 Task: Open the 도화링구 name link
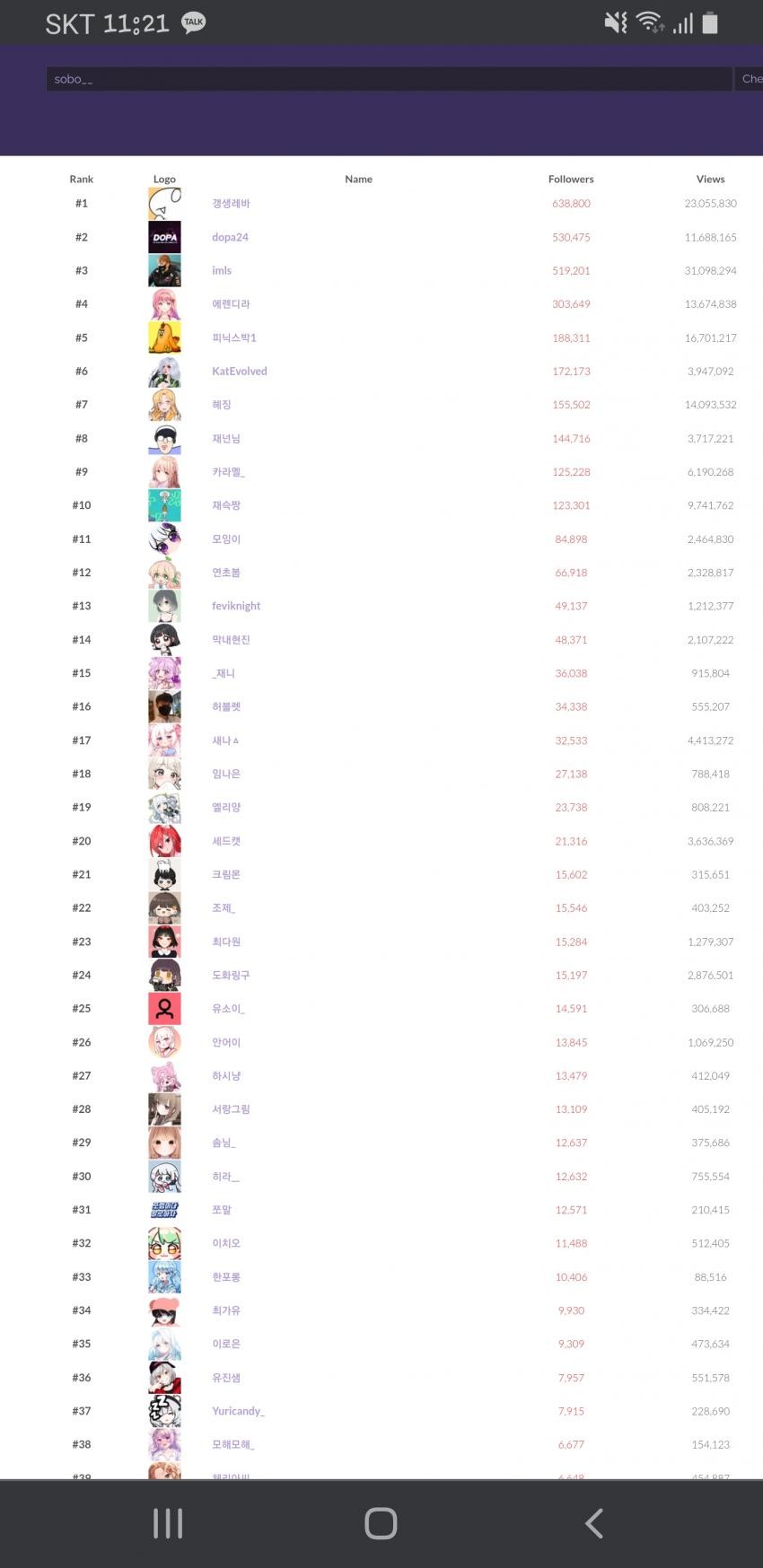(231, 975)
